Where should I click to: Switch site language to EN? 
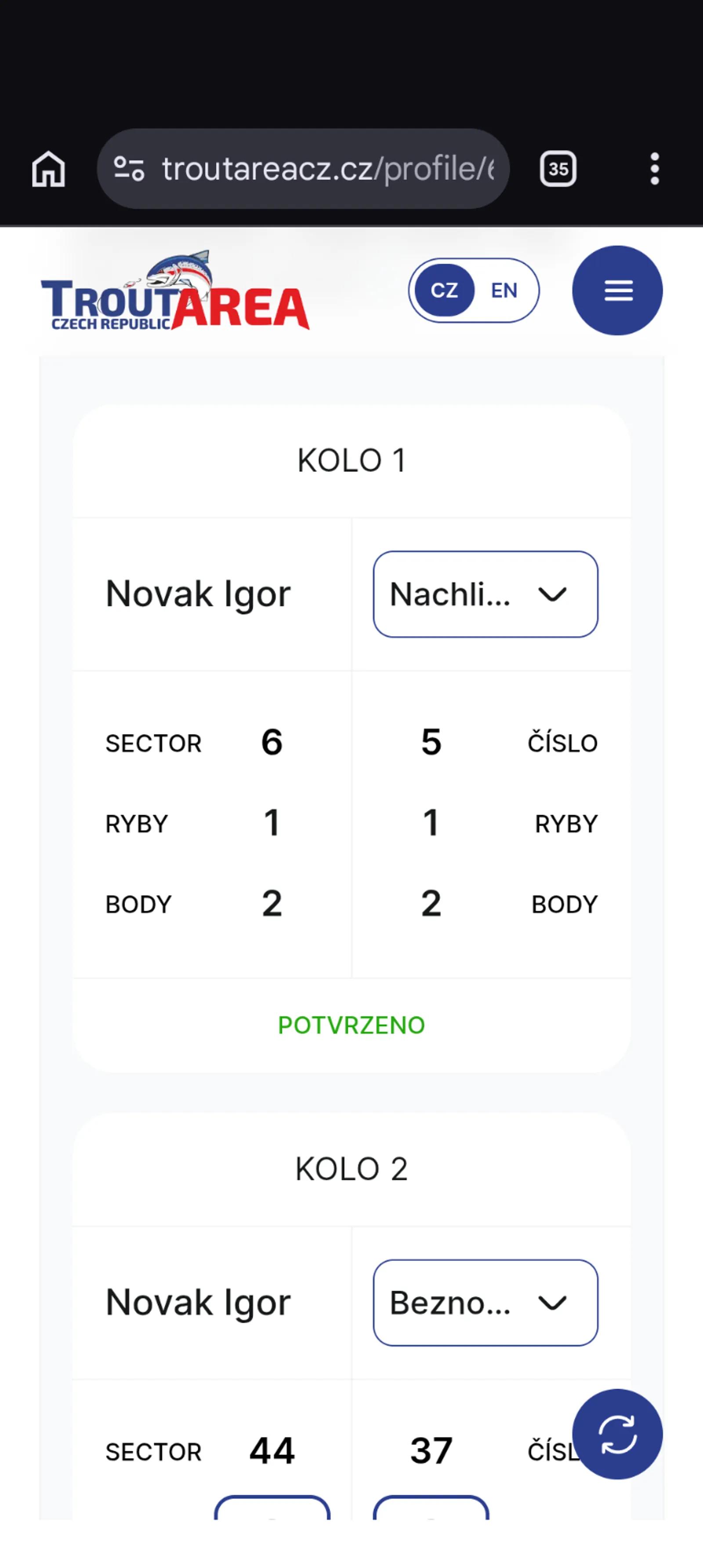(x=504, y=290)
